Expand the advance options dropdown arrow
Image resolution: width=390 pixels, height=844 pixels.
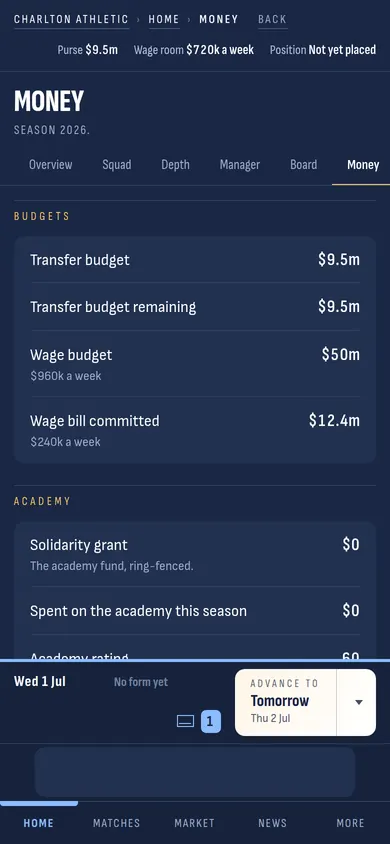pyautogui.click(x=359, y=702)
